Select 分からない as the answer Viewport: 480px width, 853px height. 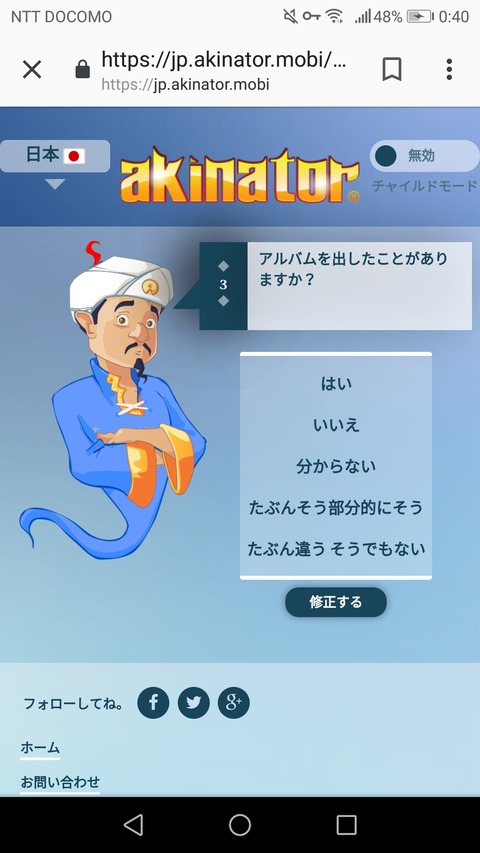(x=336, y=467)
